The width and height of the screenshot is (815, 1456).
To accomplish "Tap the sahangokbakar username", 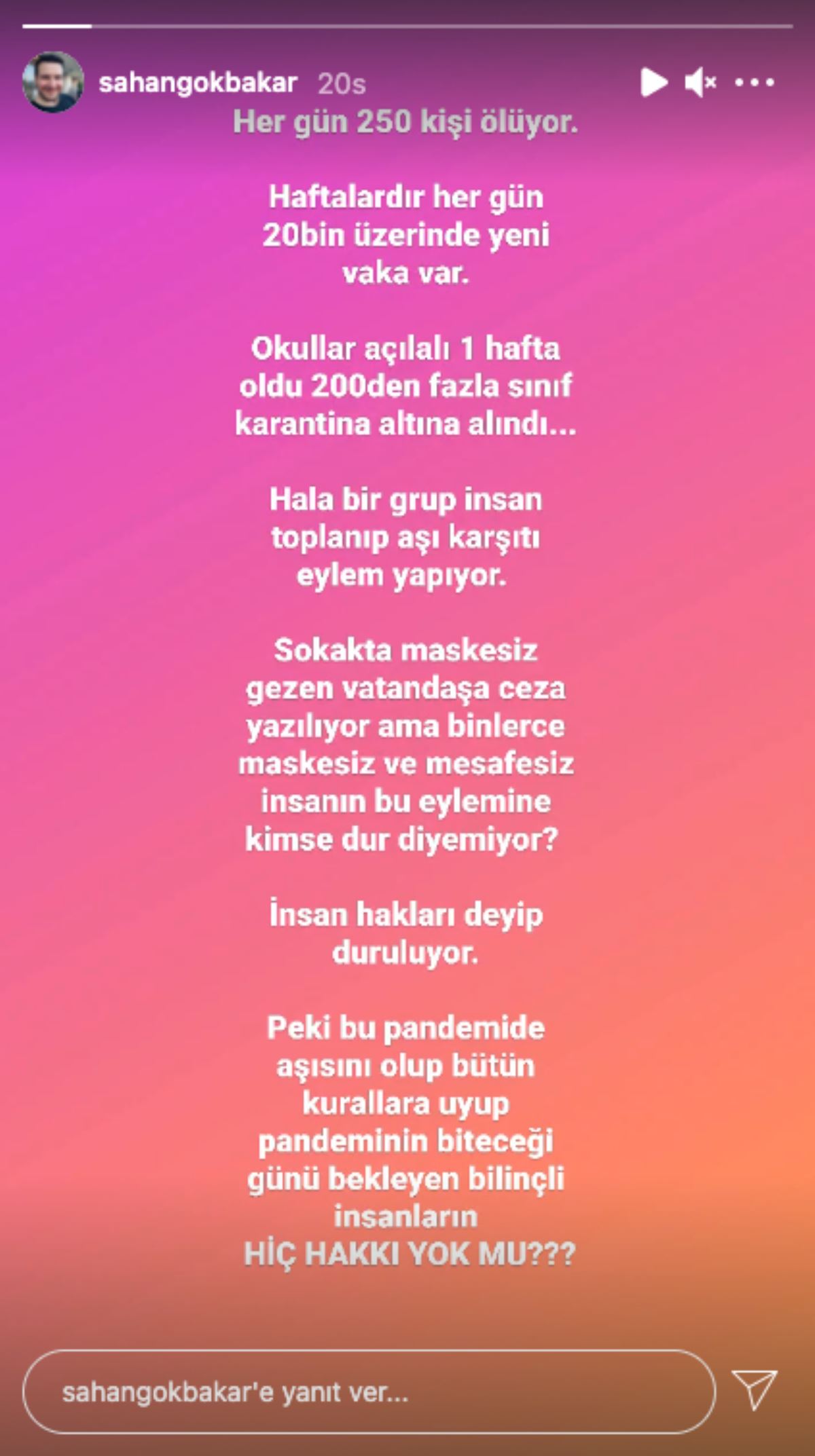I will tap(198, 83).
